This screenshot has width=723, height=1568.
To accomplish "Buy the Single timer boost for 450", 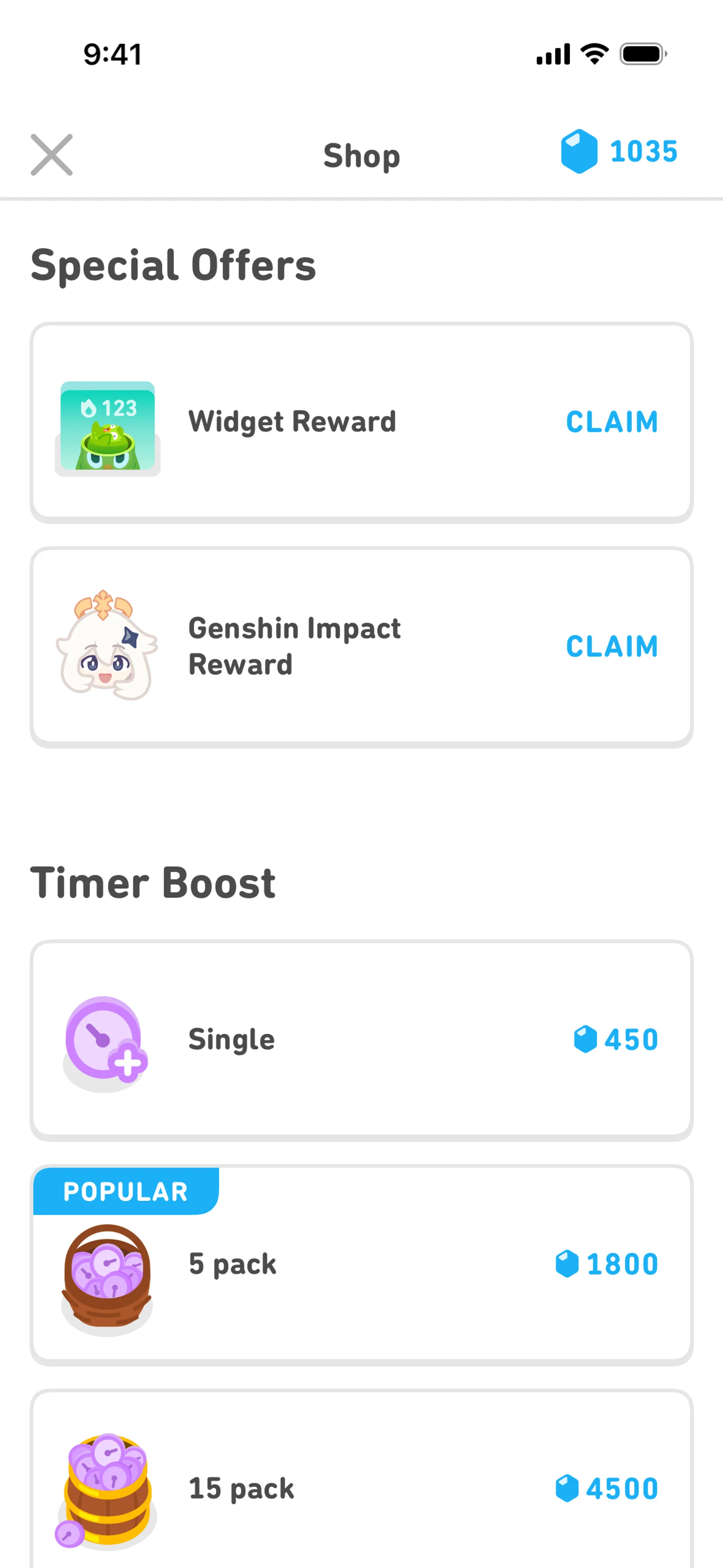I will coord(361,1040).
